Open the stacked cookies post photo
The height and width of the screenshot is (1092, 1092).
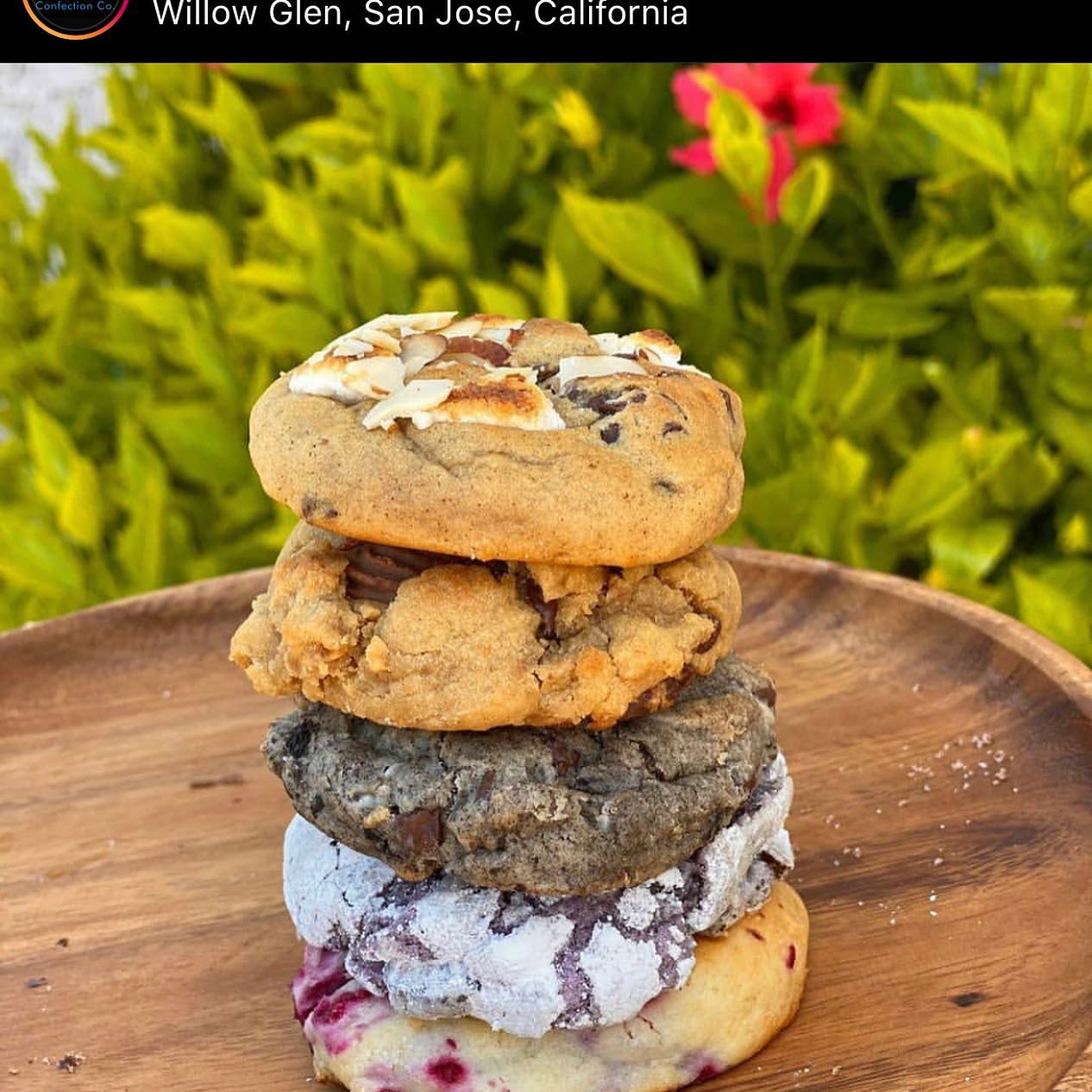[546, 577]
